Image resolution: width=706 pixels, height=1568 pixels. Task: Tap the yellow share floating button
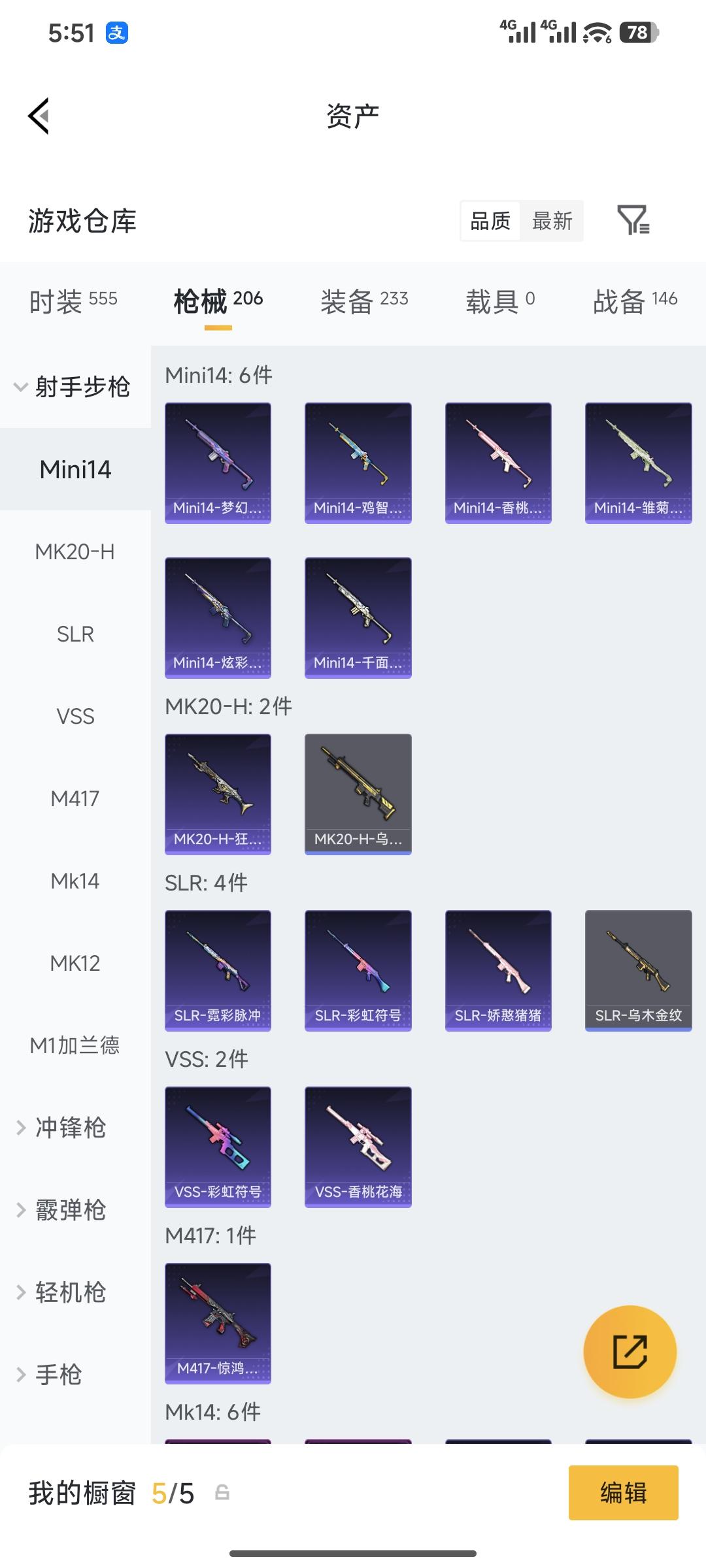point(630,1352)
